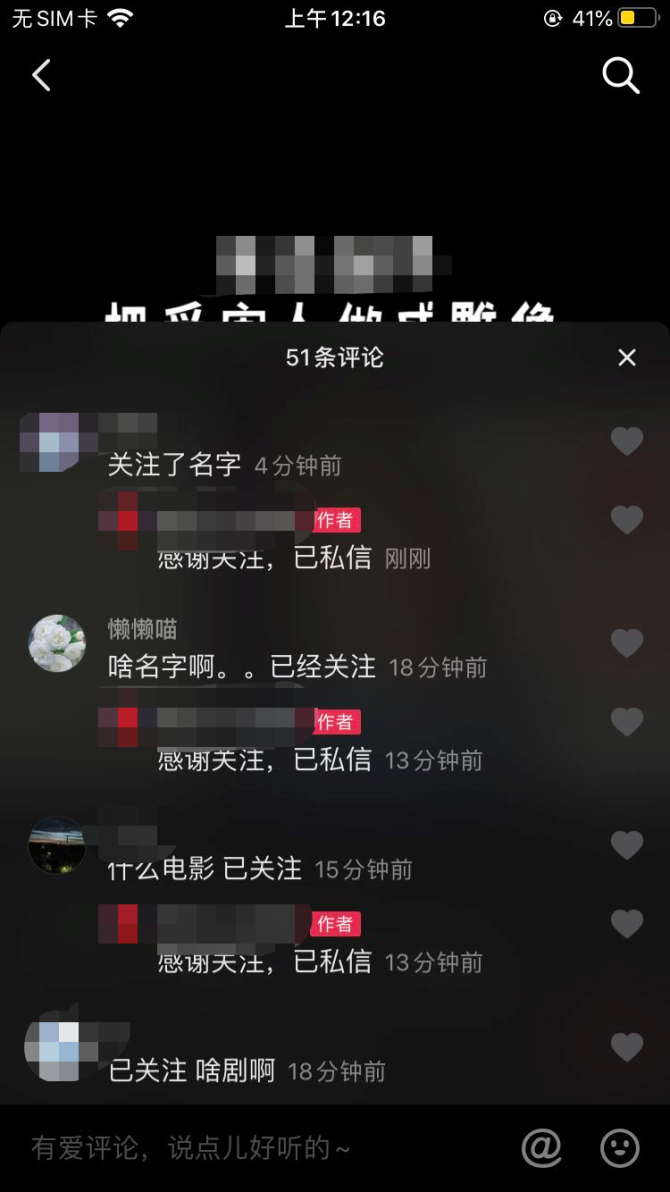
Task: Like the comment 已关注 啥剧啊
Action: (627, 1047)
